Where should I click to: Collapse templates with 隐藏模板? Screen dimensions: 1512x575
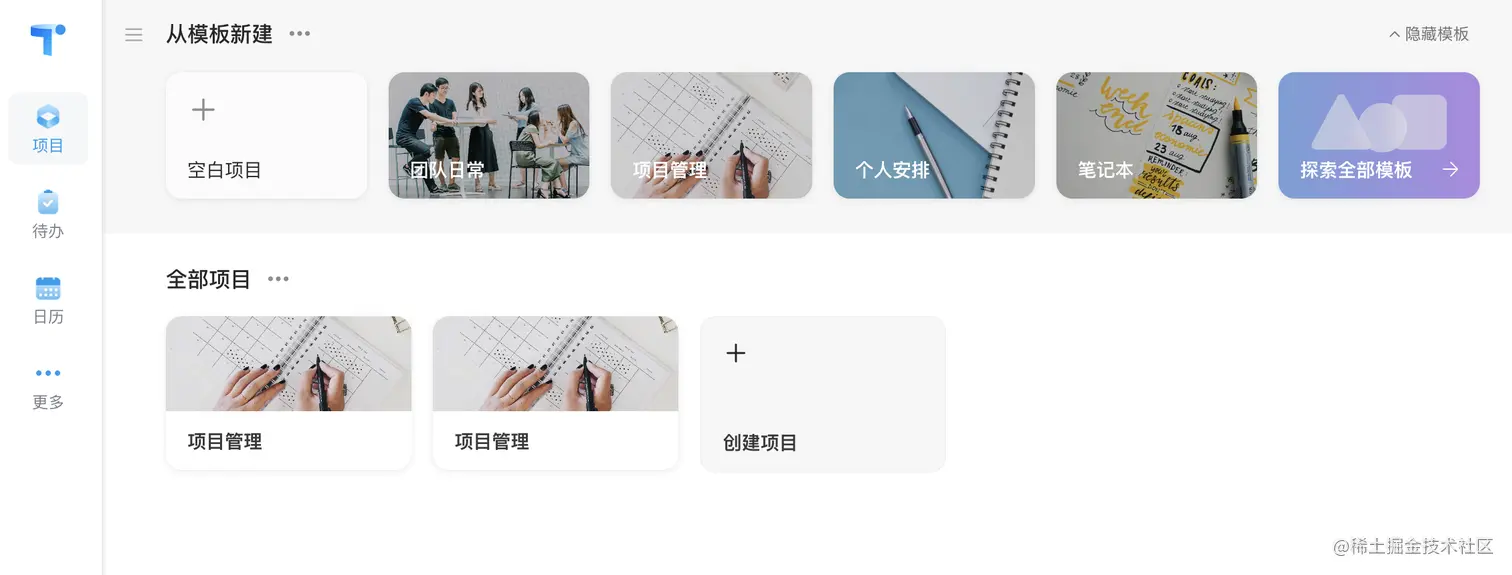(1428, 34)
